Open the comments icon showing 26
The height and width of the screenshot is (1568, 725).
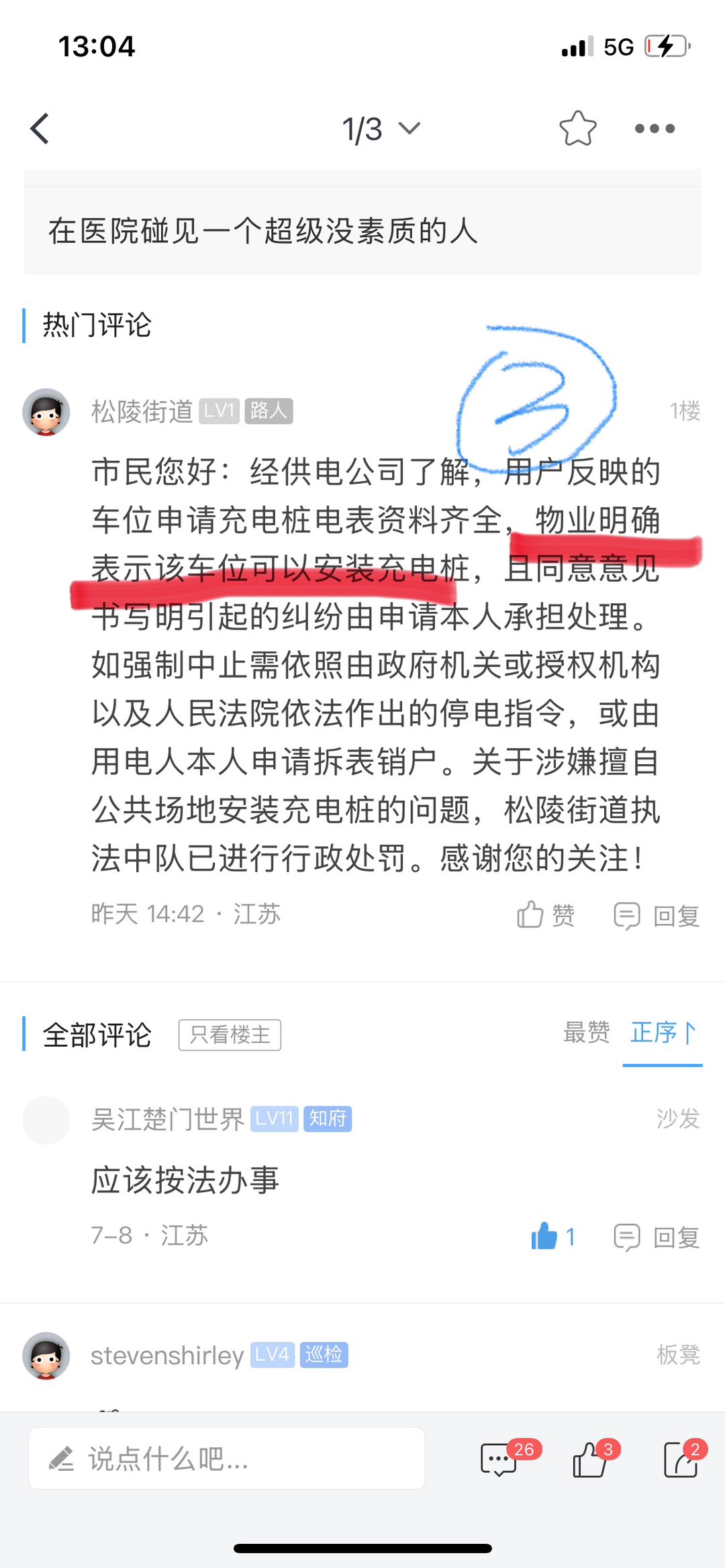pyautogui.click(x=499, y=1459)
